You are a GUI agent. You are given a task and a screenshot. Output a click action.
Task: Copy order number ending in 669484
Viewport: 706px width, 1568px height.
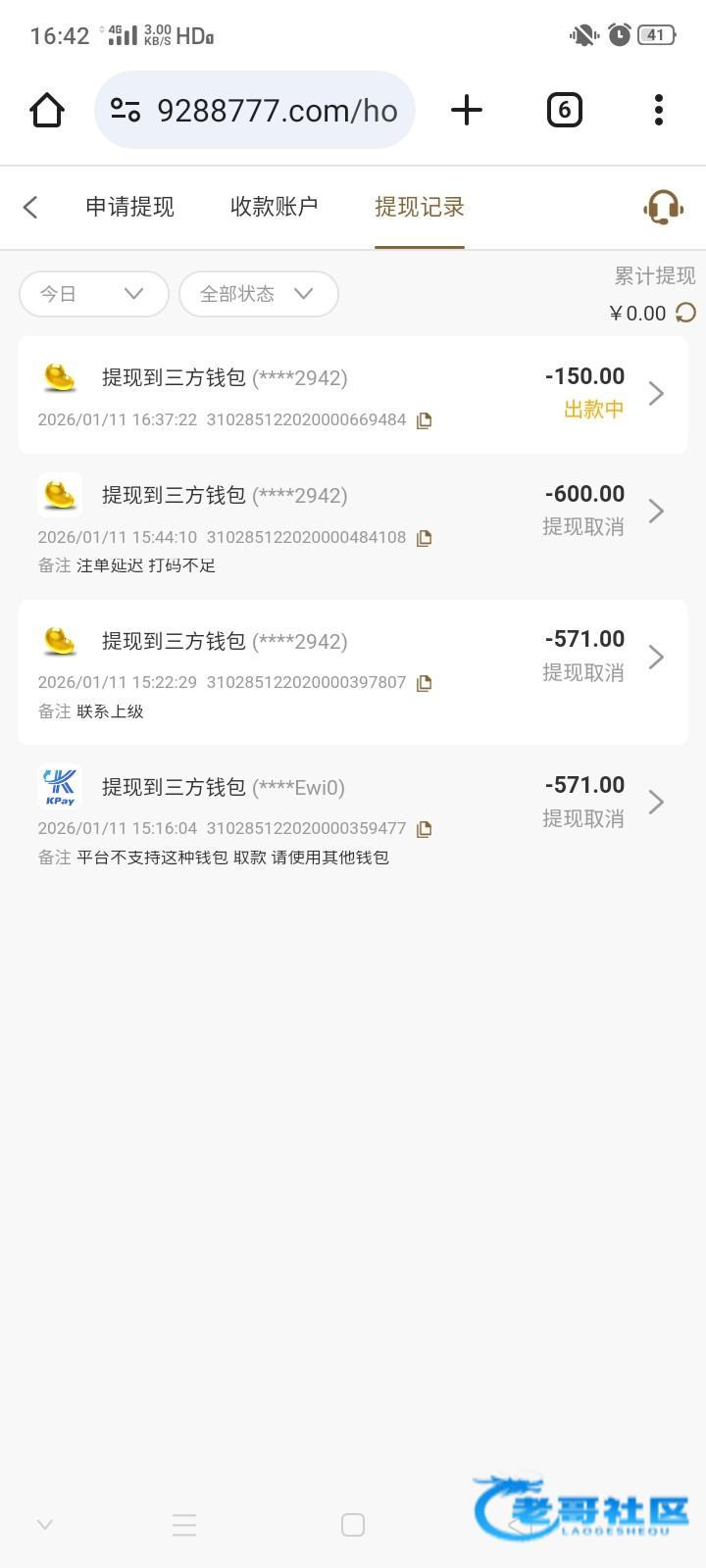(x=425, y=420)
